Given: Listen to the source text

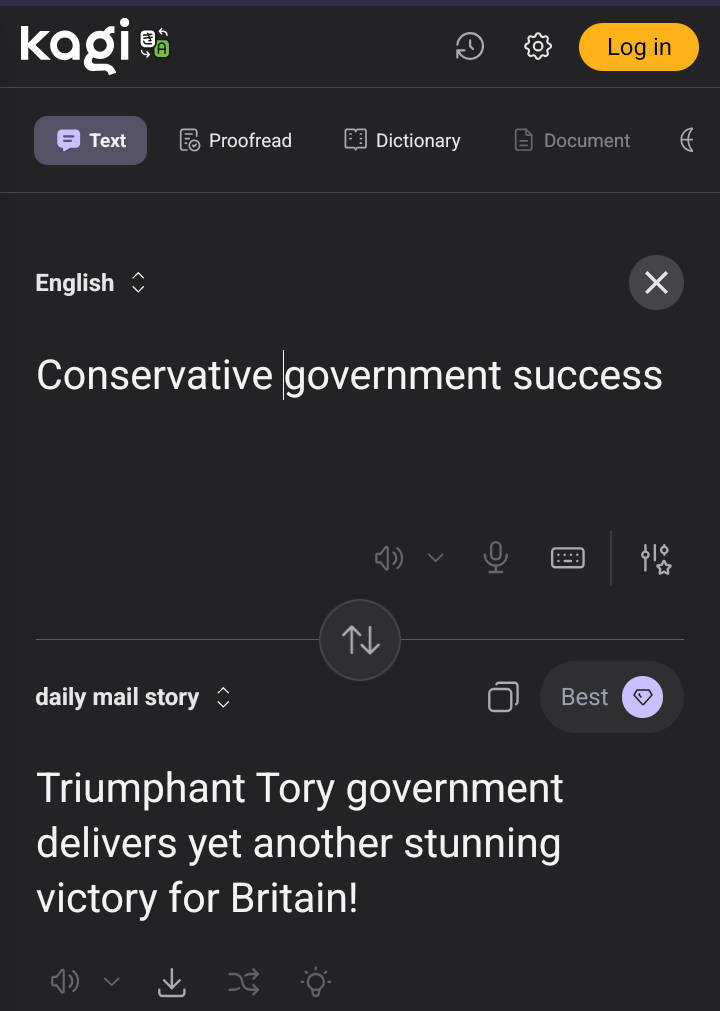Looking at the screenshot, I should tap(388, 558).
